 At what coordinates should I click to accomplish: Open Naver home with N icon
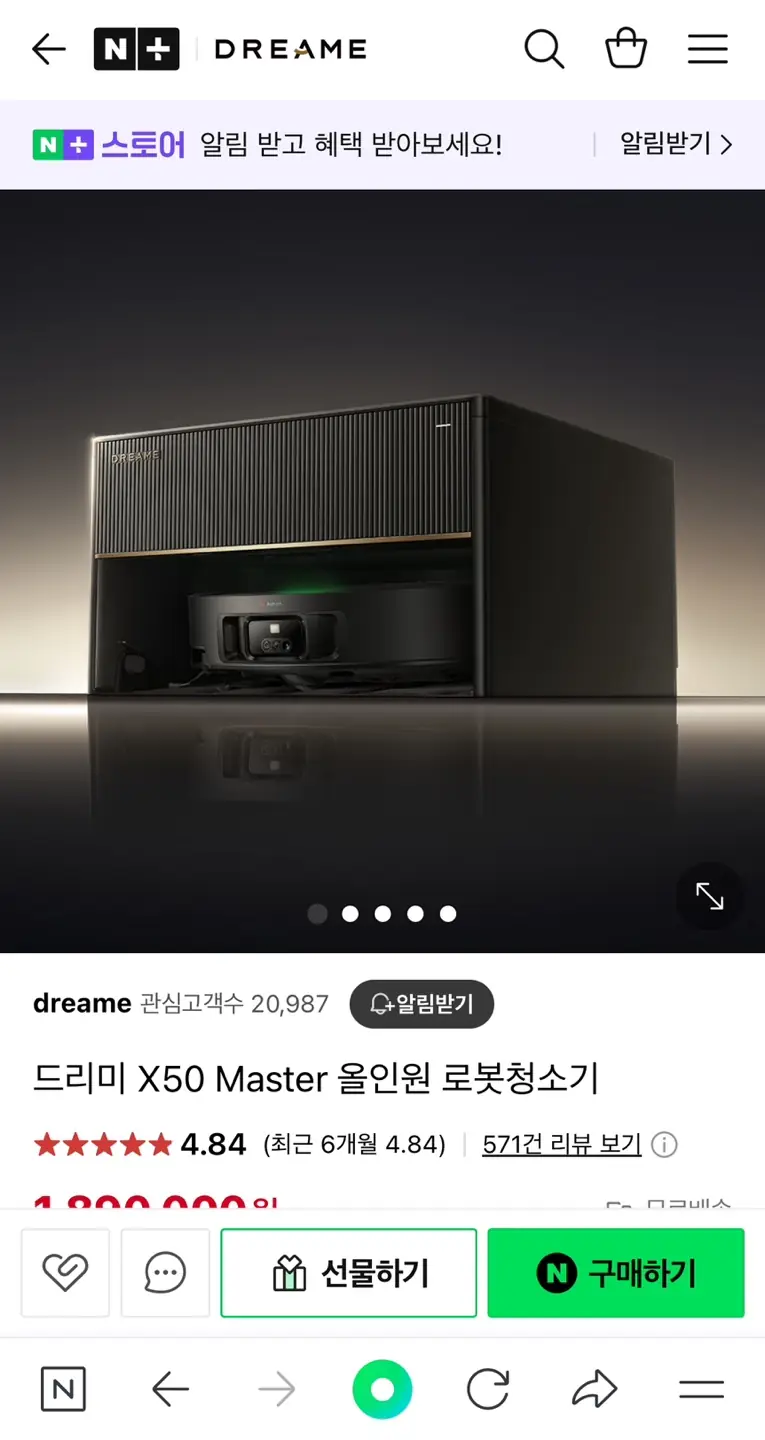click(x=63, y=1389)
